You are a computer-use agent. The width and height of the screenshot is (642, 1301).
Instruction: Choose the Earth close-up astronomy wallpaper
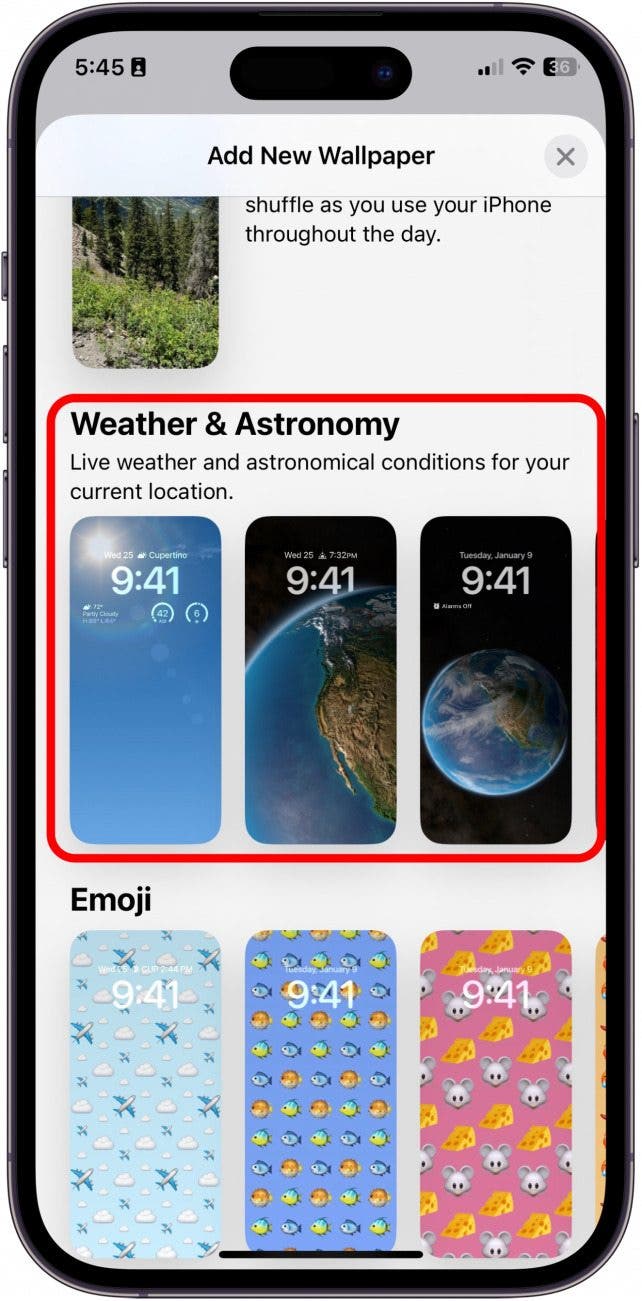[320, 680]
